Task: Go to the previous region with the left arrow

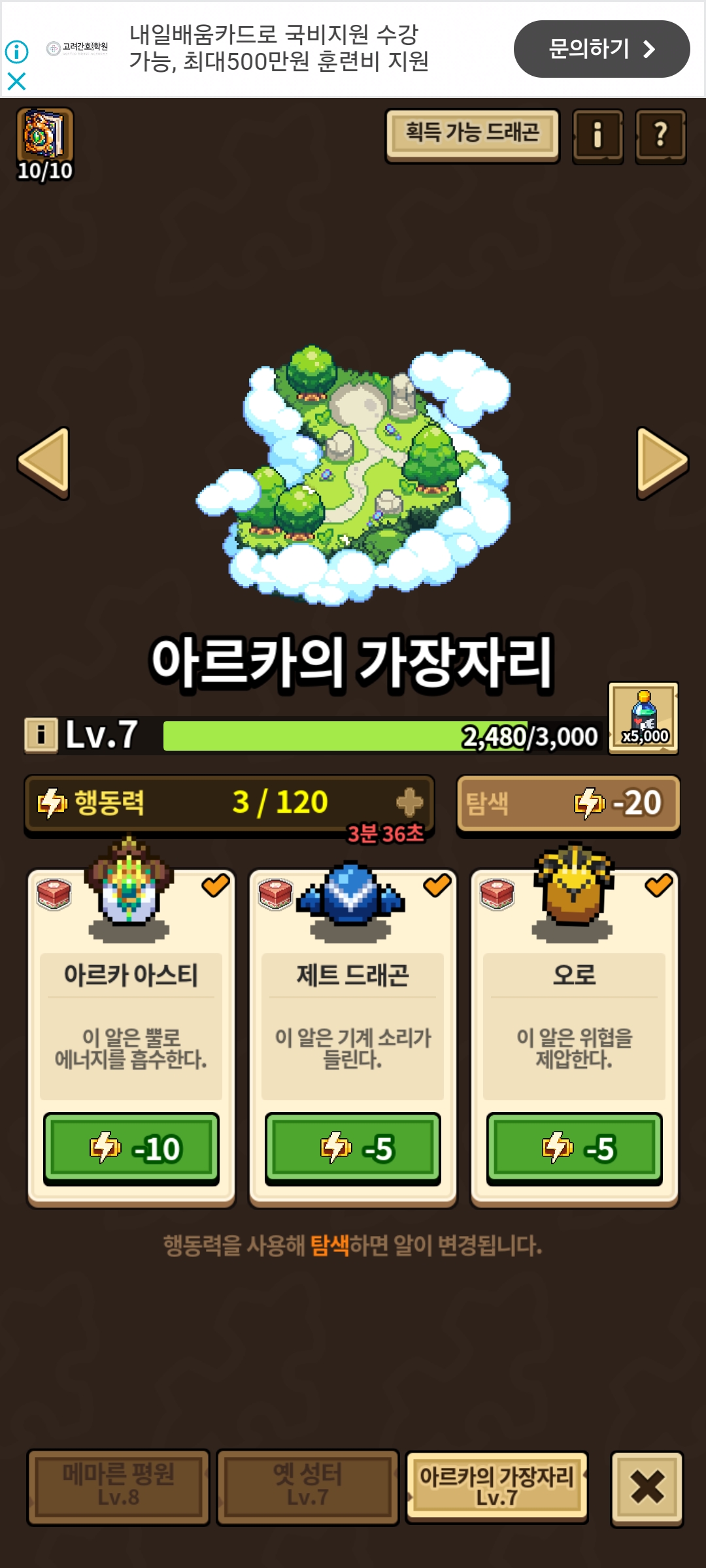Action: click(x=44, y=463)
